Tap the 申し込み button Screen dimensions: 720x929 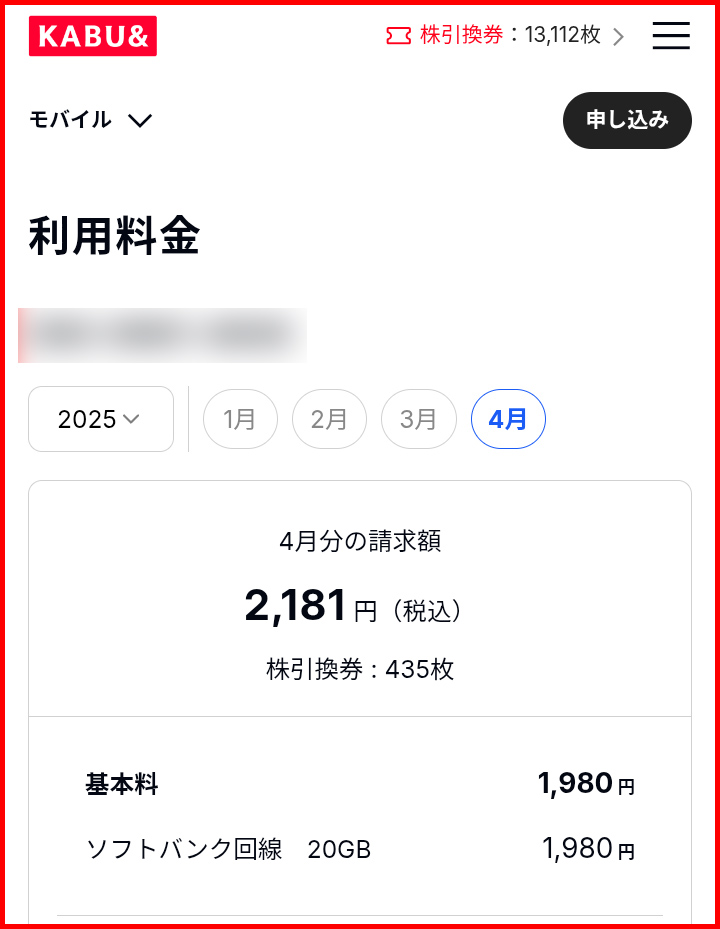tap(627, 120)
